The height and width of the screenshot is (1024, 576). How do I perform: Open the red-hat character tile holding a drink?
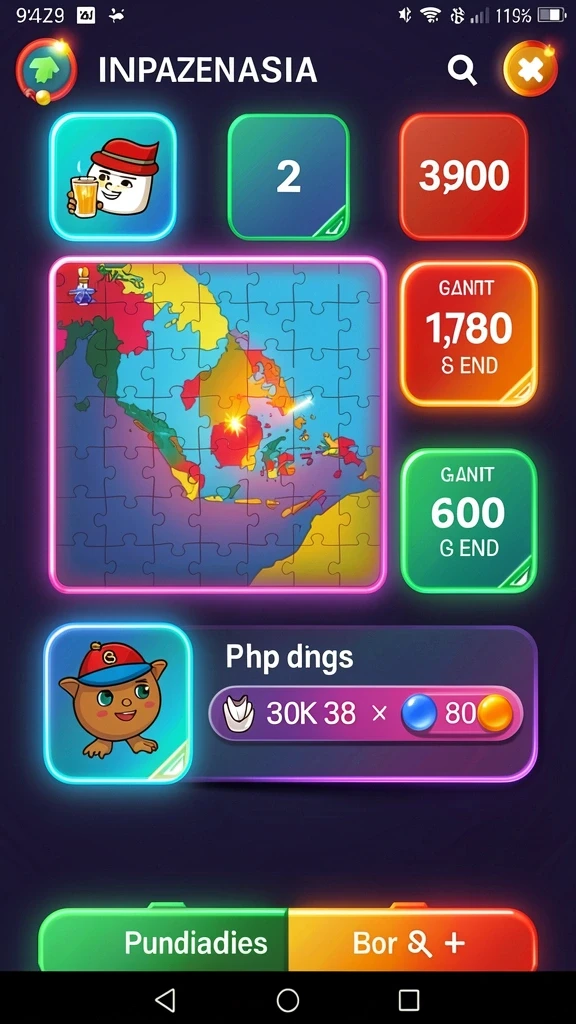click(113, 177)
